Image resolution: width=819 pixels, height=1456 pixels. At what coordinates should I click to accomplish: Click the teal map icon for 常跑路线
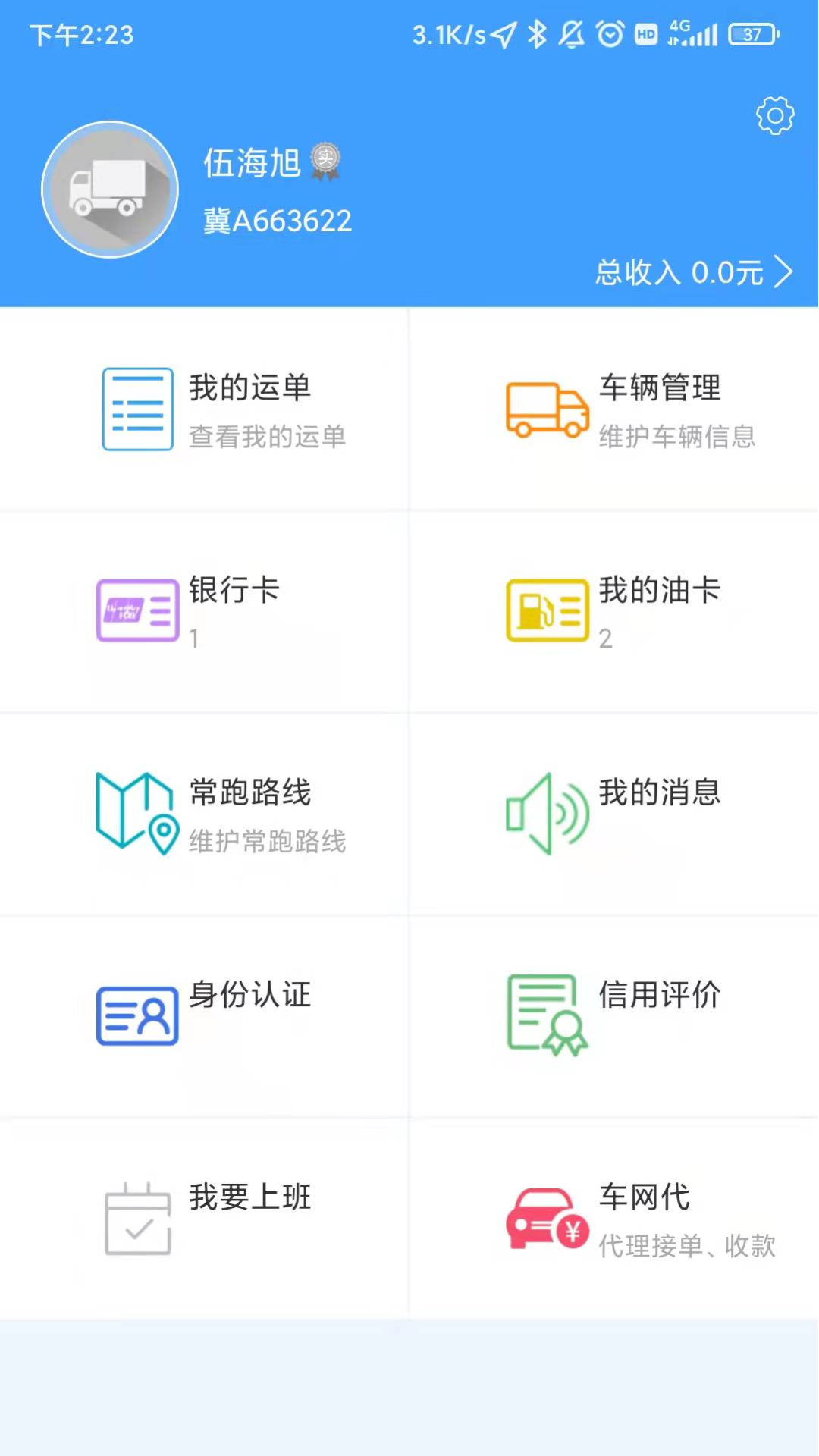[136, 814]
